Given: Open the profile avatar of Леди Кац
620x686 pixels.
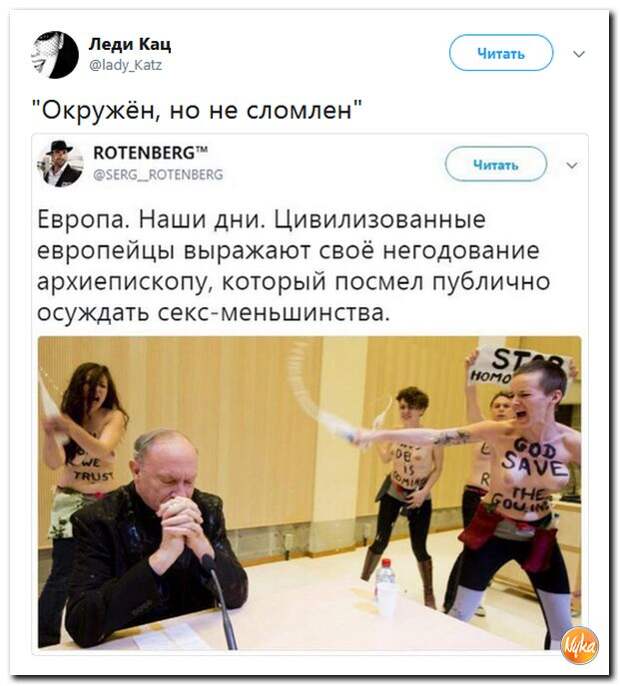Looking at the screenshot, I should (55, 54).
